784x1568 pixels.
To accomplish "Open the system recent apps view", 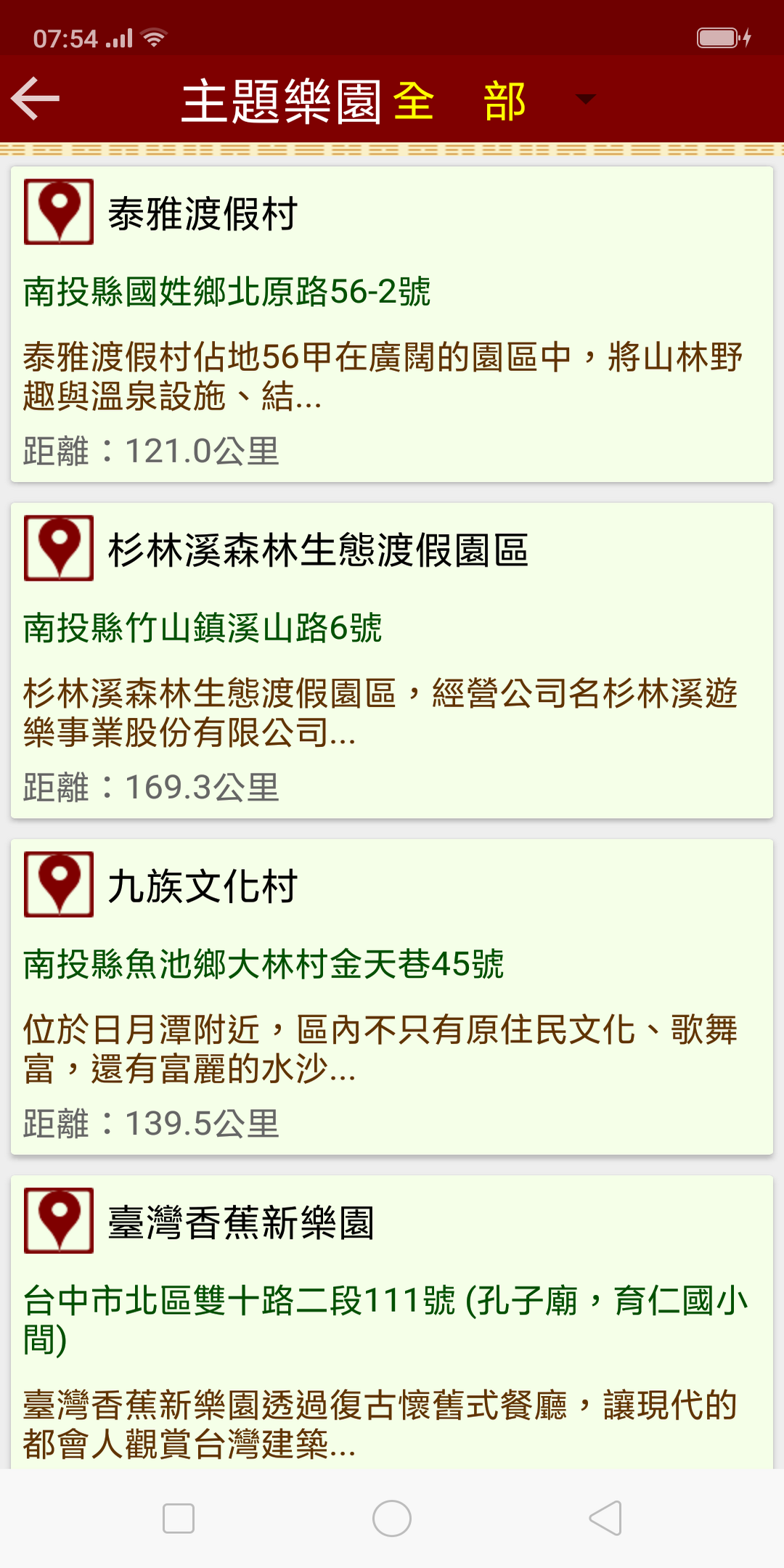I will pos(179,1519).
